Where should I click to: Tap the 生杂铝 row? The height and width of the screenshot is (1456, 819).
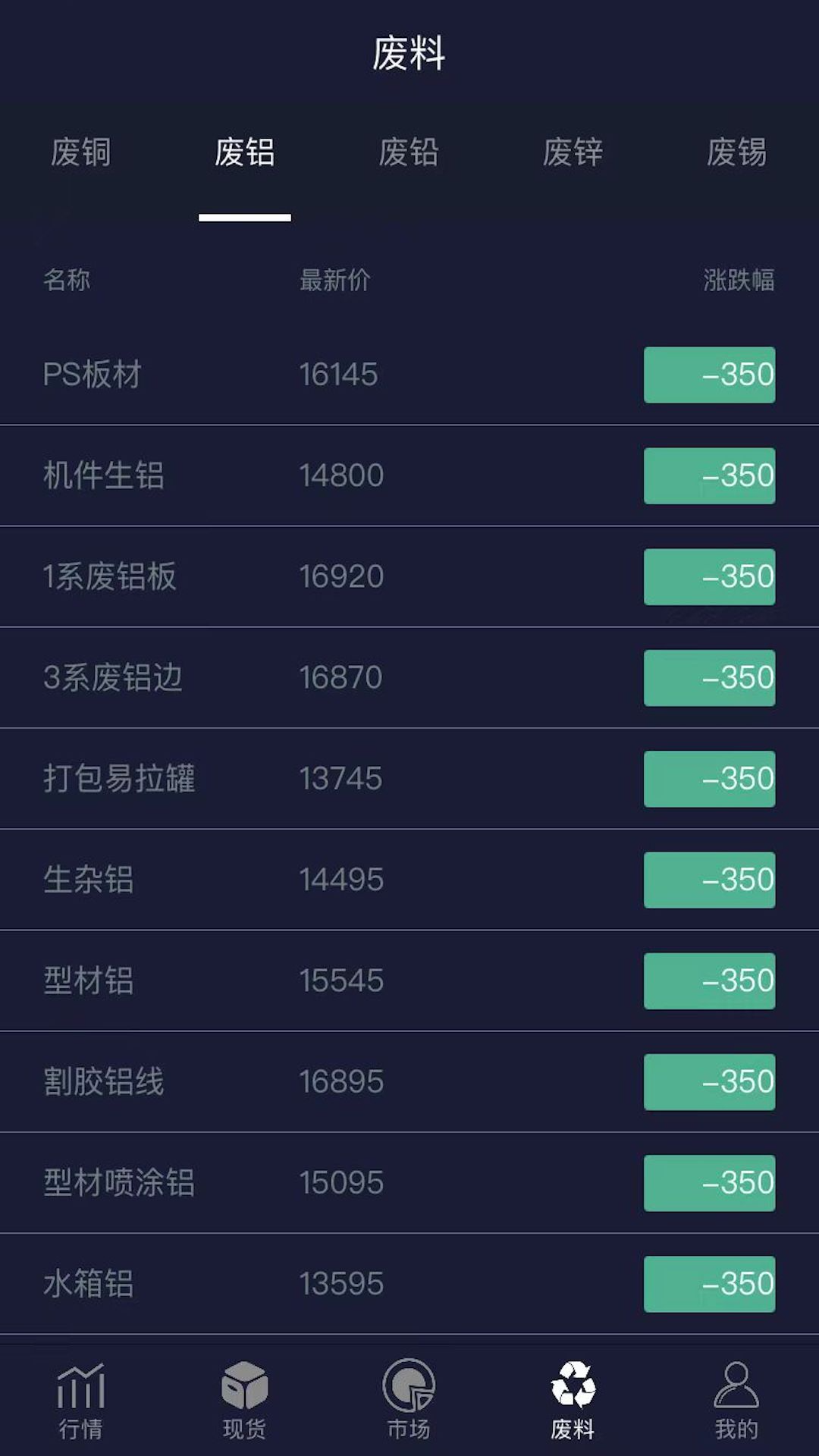pos(303,880)
